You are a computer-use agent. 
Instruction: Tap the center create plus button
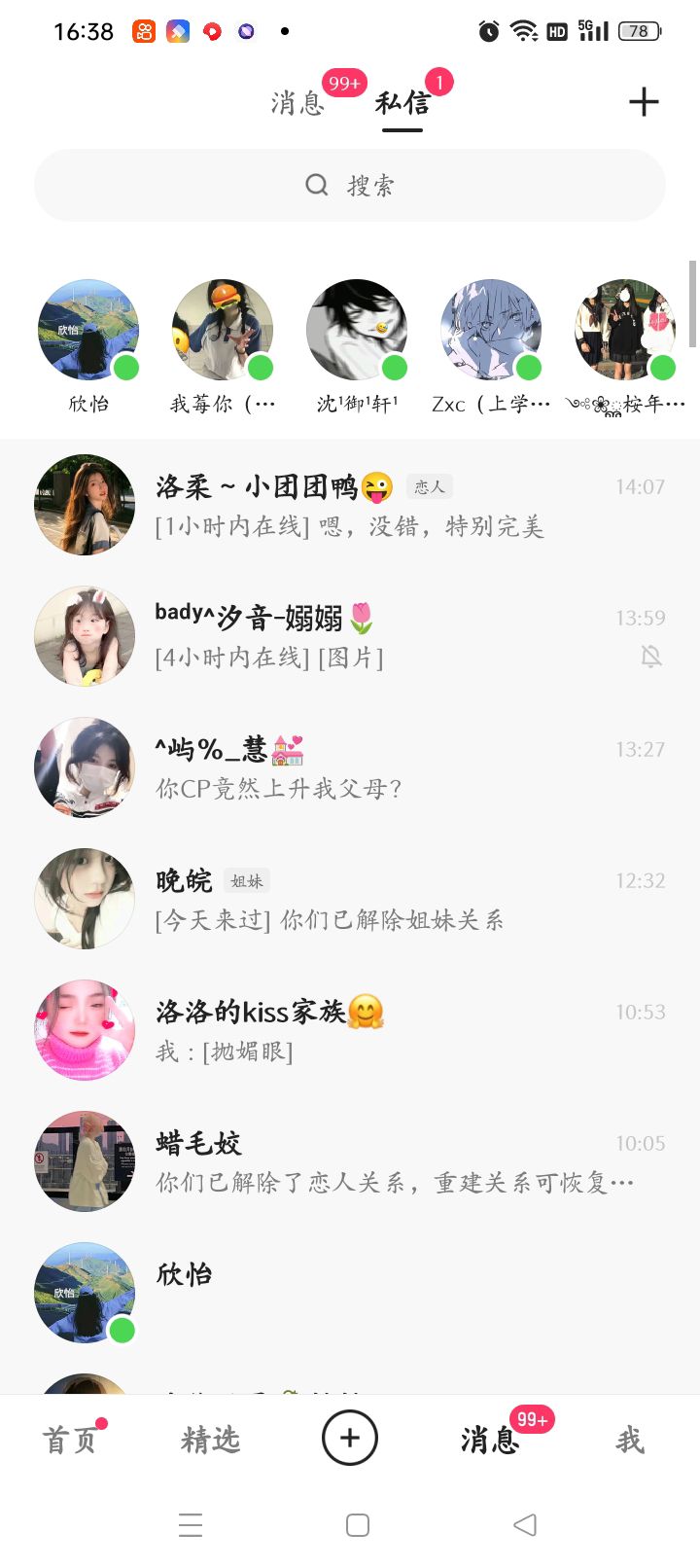pos(350,1438)
